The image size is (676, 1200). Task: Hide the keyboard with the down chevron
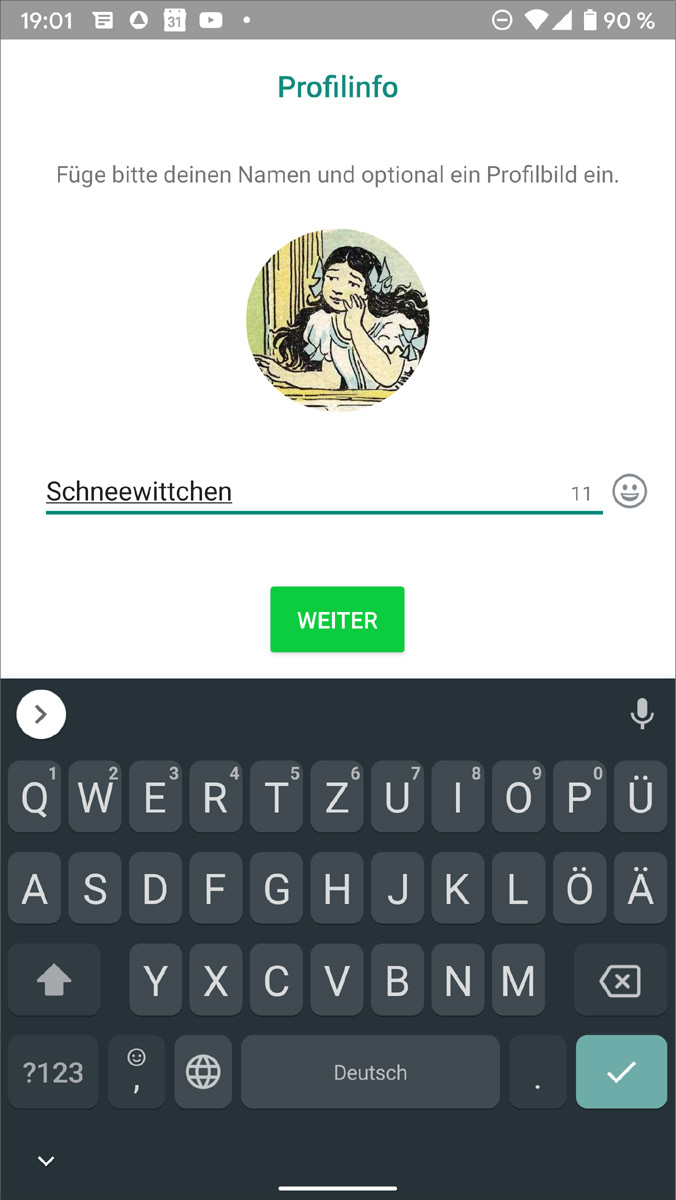45,1161
